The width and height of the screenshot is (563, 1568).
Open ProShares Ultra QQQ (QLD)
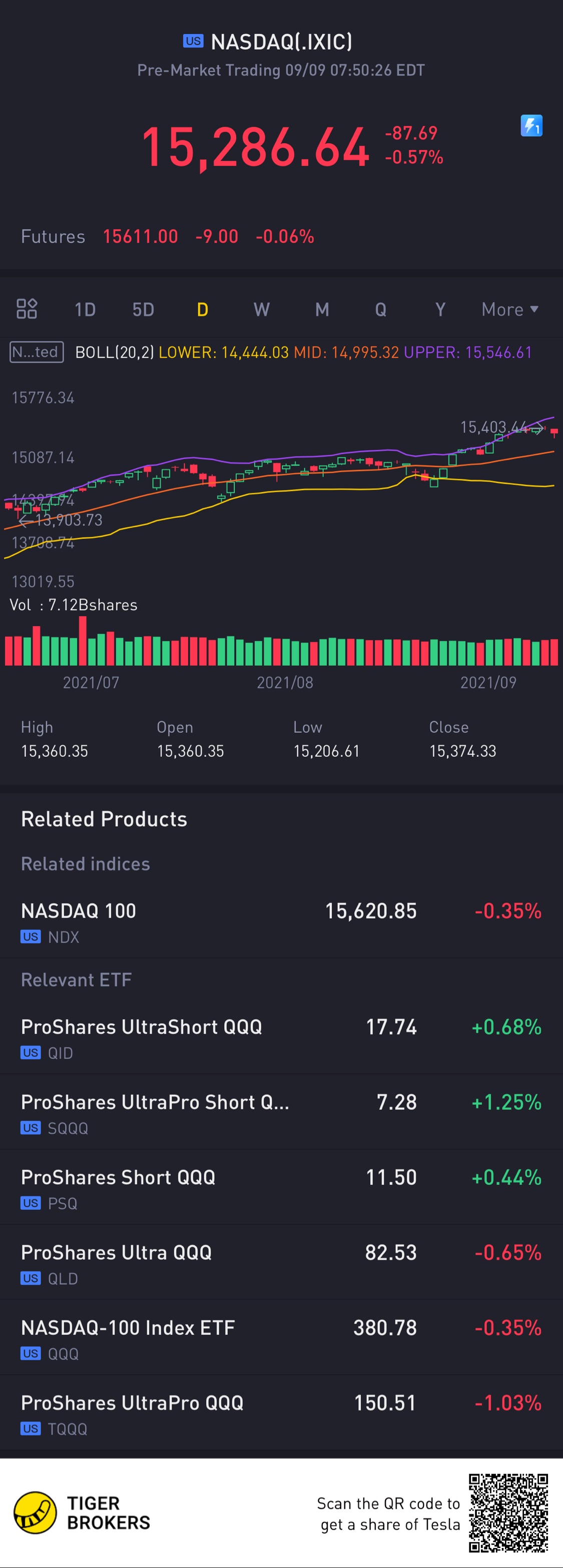click(281, 1263)
